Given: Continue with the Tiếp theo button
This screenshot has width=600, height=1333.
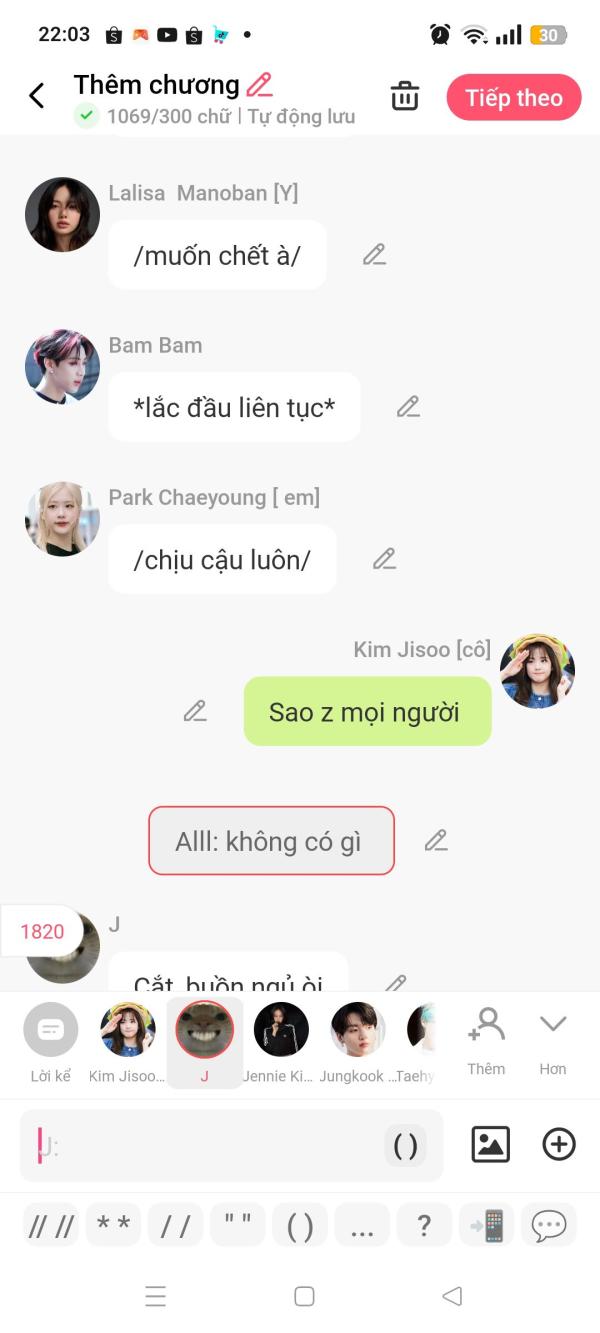Looking at the screenshot, I should pyautogui.click(x=514, y=97).
